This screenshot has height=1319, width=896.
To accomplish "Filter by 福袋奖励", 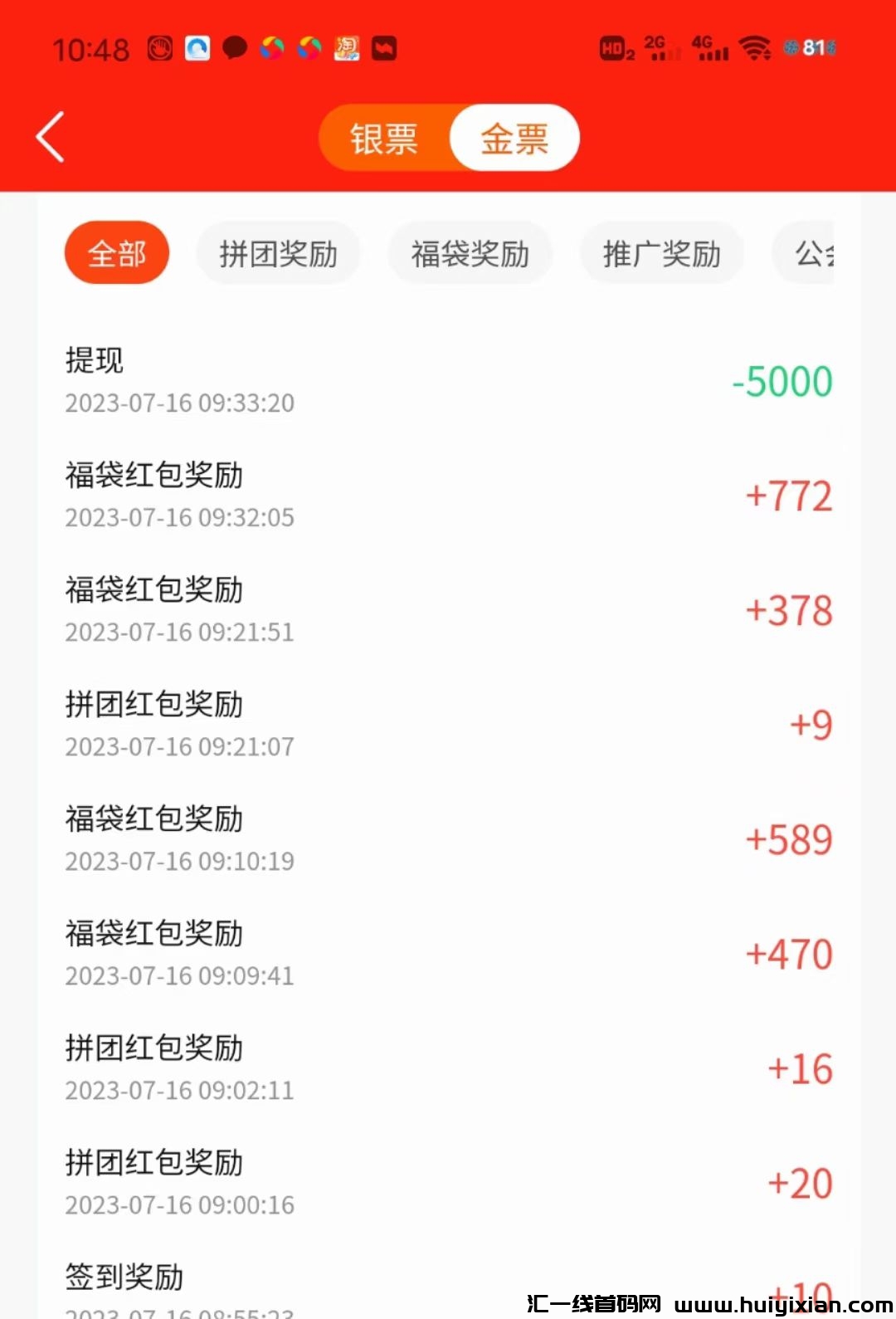I will pyautogui.click(x=470, y=254).
